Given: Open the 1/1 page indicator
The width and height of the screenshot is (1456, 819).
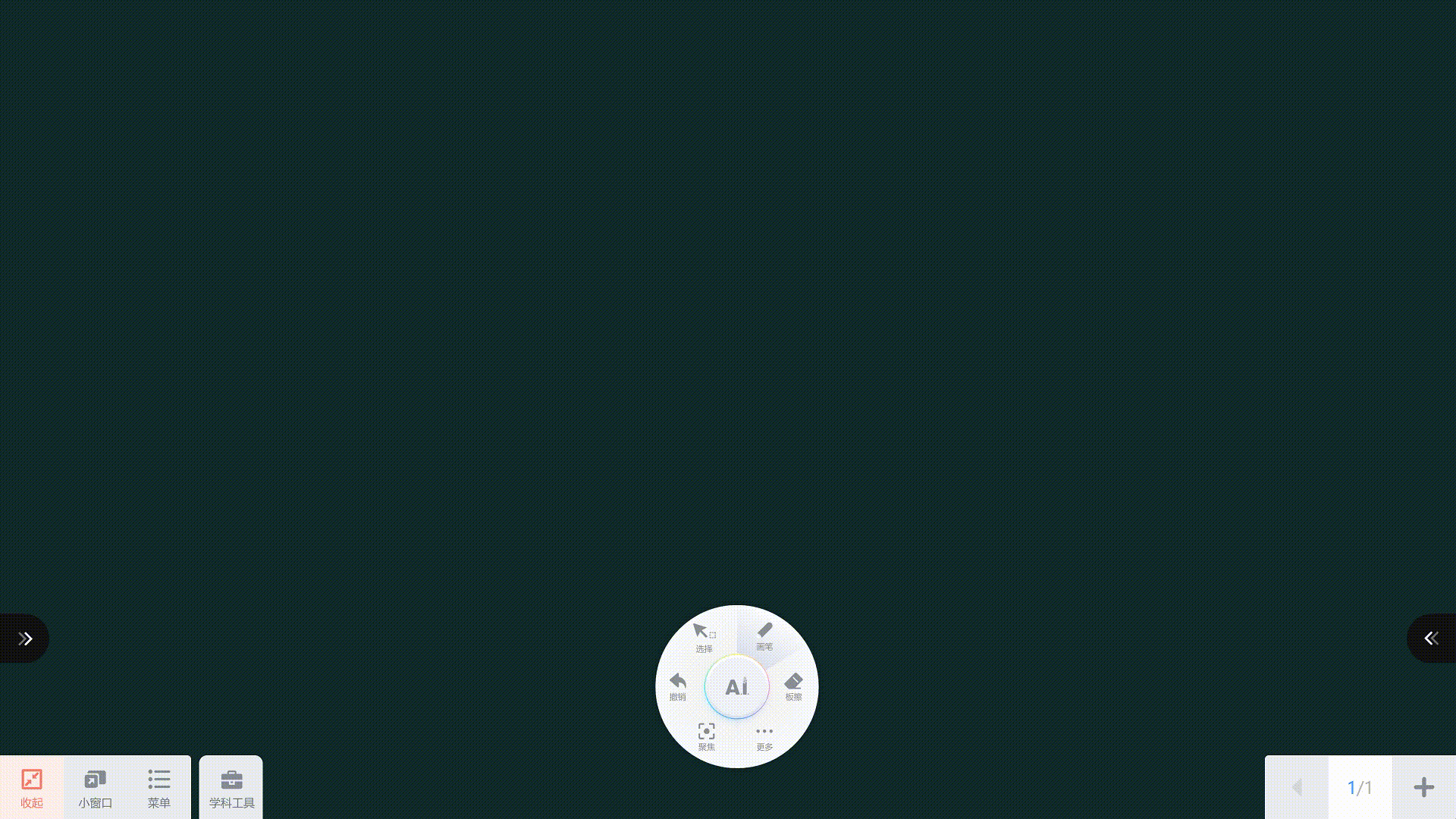Looking at the screenshot, I should (x=1360, y=787).
